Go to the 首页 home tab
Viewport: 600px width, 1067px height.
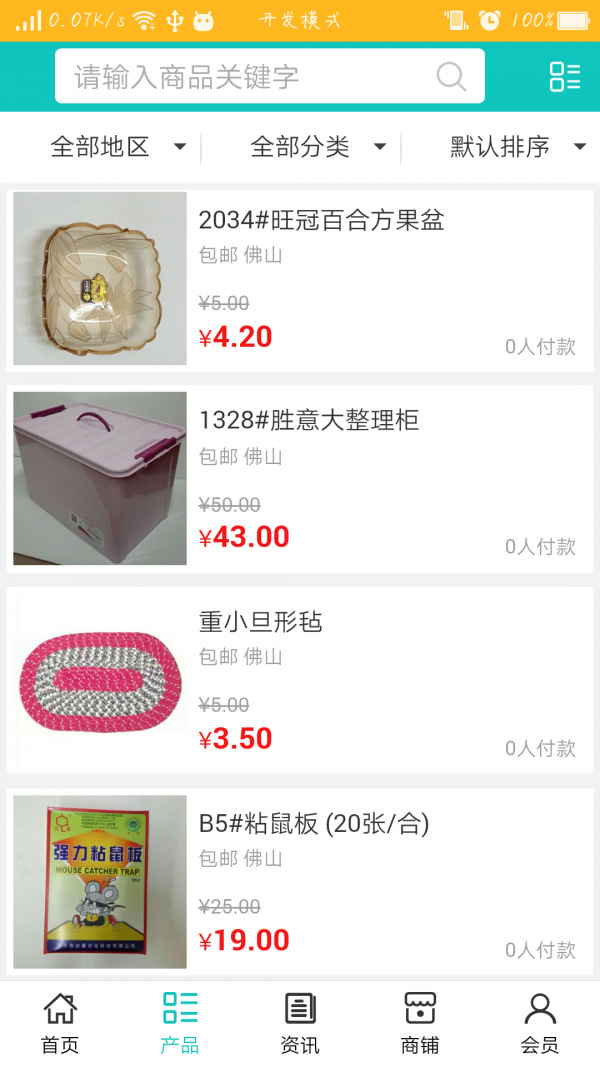click(x=60, y=1023)
